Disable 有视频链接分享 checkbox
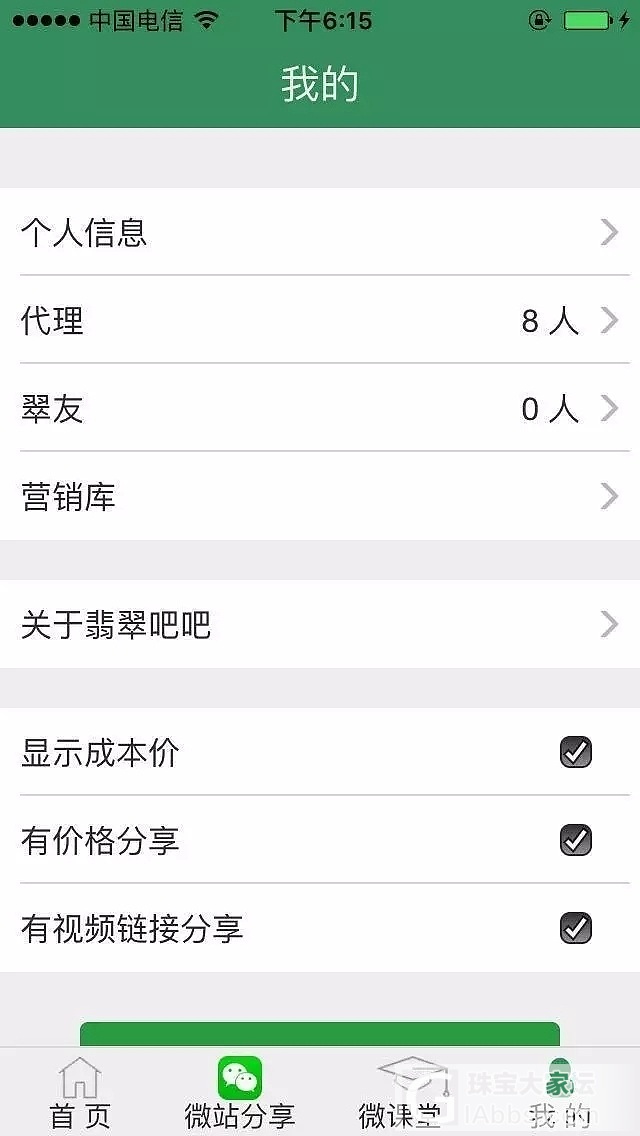This screenshot has width=640, height=1136. [575, 928]
